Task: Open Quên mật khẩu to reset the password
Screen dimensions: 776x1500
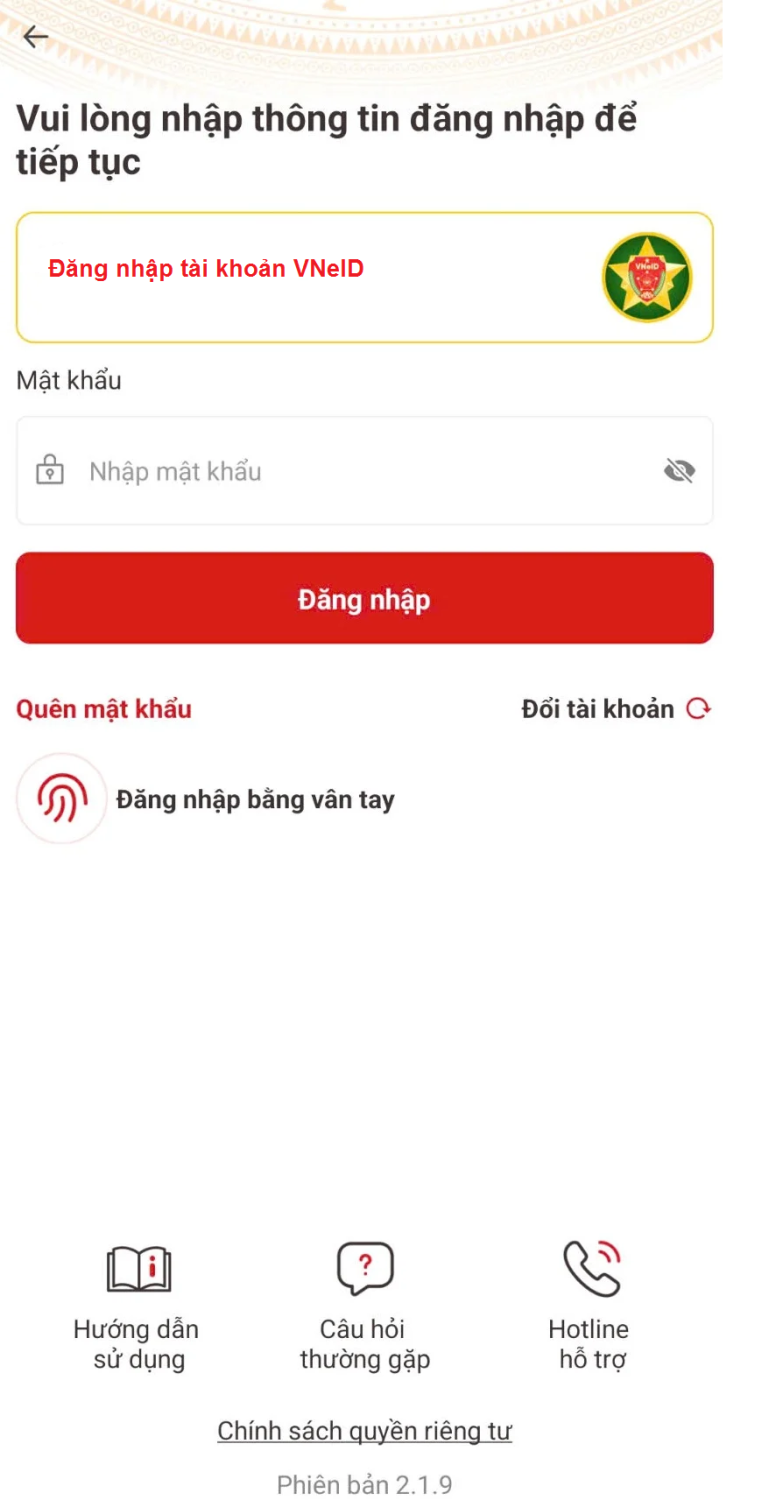Action: (x=104, y=709)
